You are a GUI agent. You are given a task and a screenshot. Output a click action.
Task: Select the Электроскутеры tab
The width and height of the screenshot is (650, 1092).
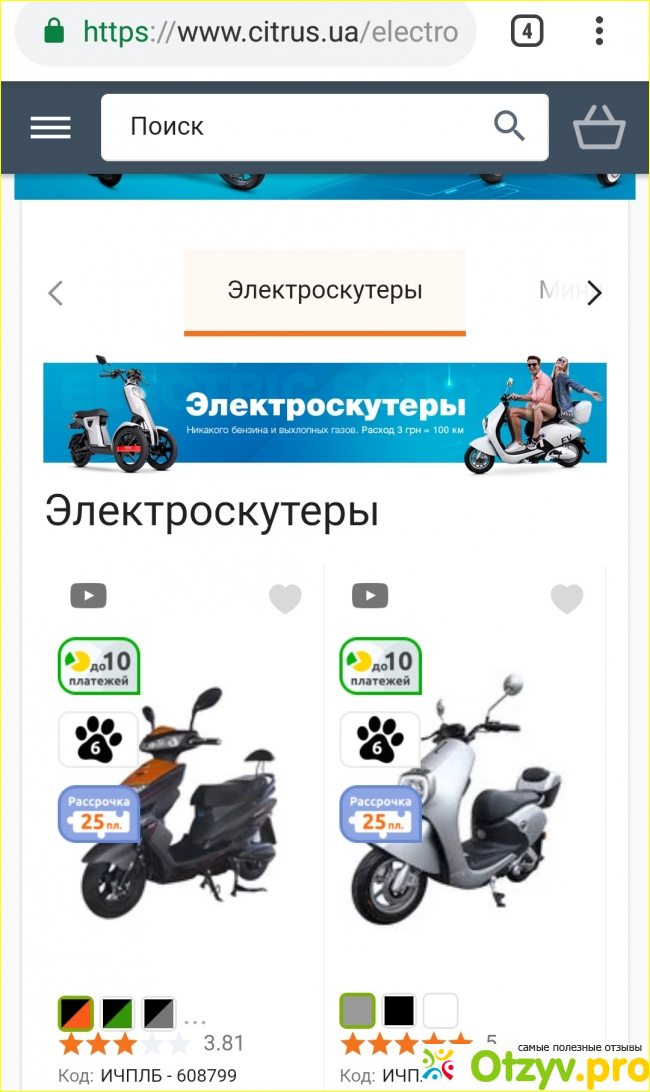coord(324,291)
